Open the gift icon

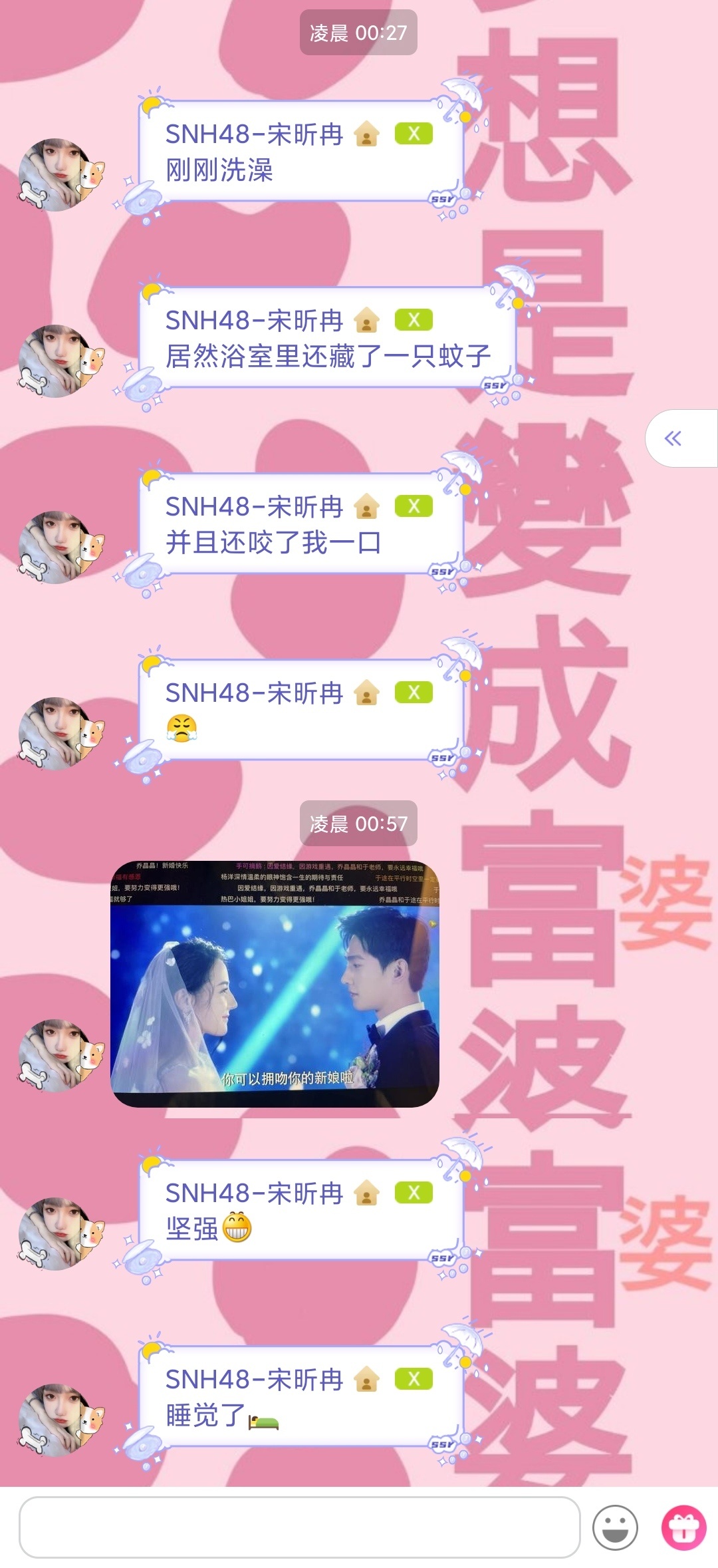(683, 1527)
